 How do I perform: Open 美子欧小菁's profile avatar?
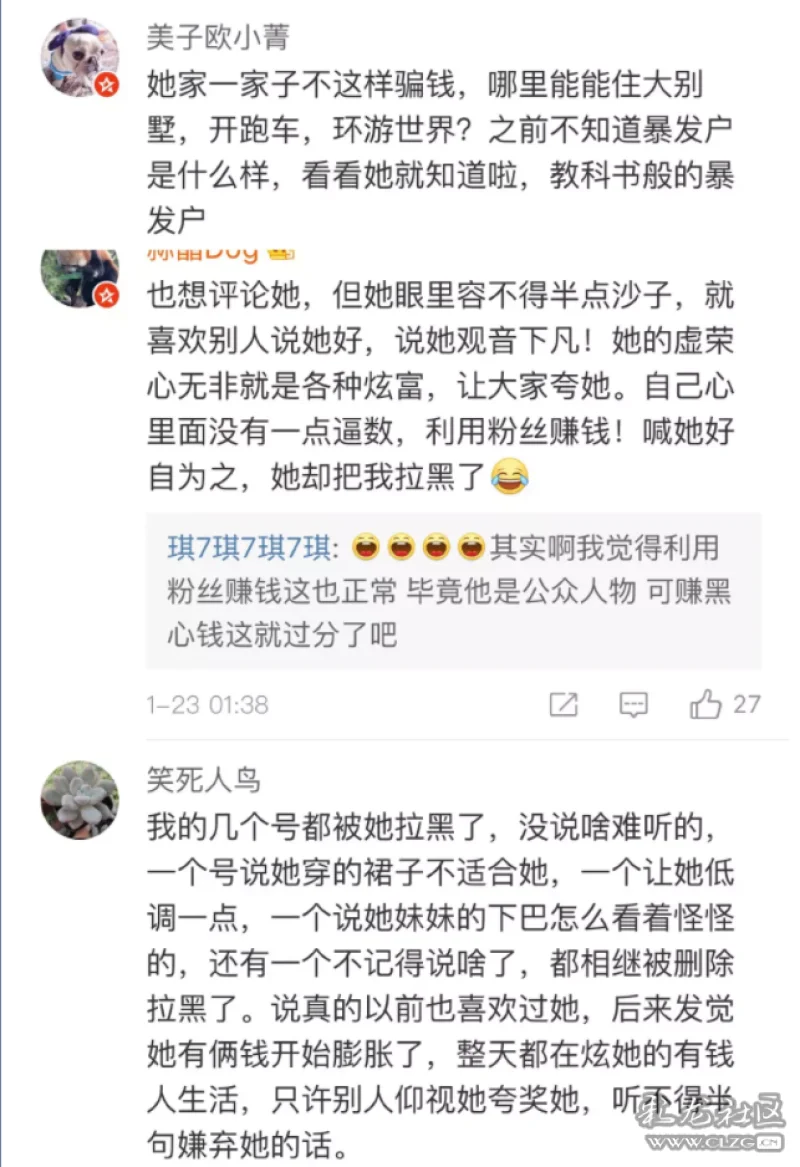point(80,58)
